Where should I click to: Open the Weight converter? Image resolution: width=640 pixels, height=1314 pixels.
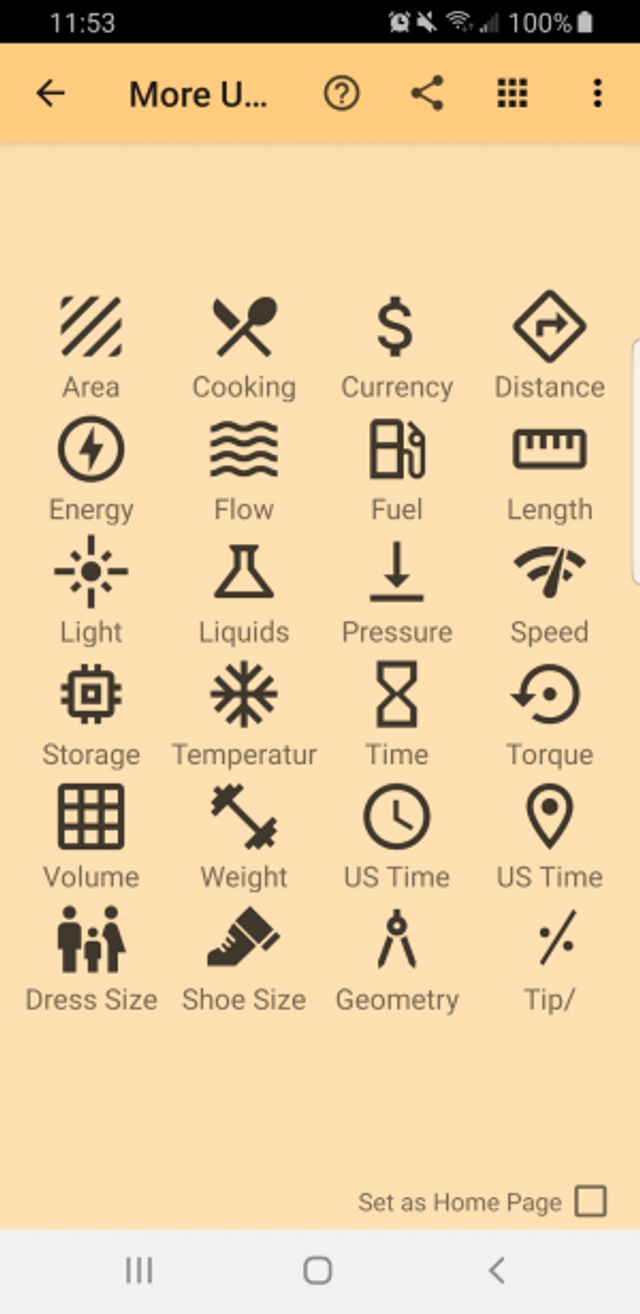244,835
